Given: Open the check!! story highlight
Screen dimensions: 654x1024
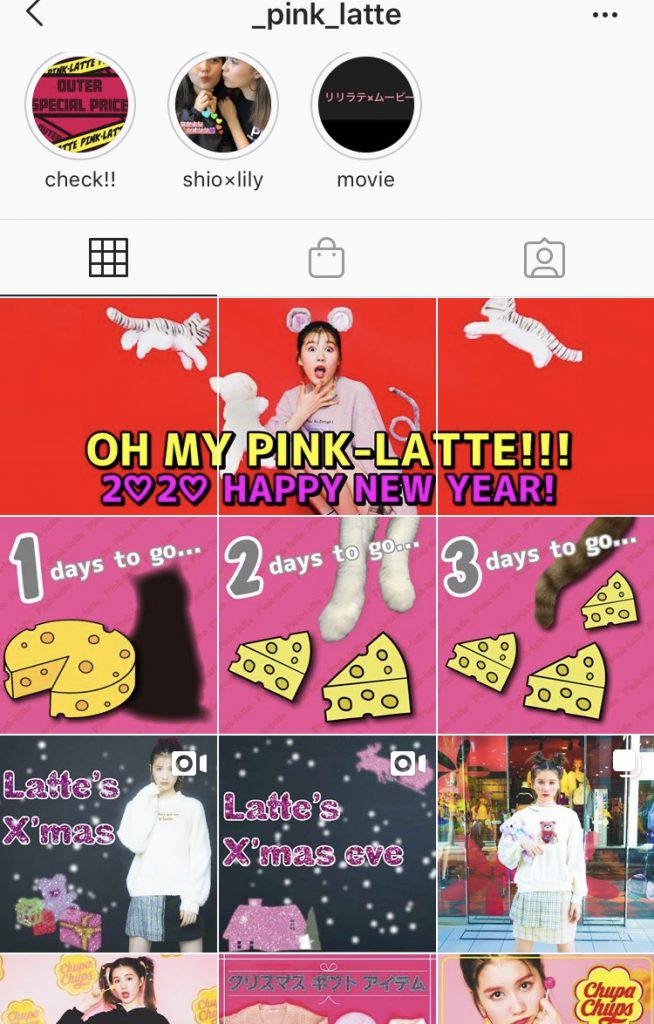Looking at the screenshot, I should point(80,106).
